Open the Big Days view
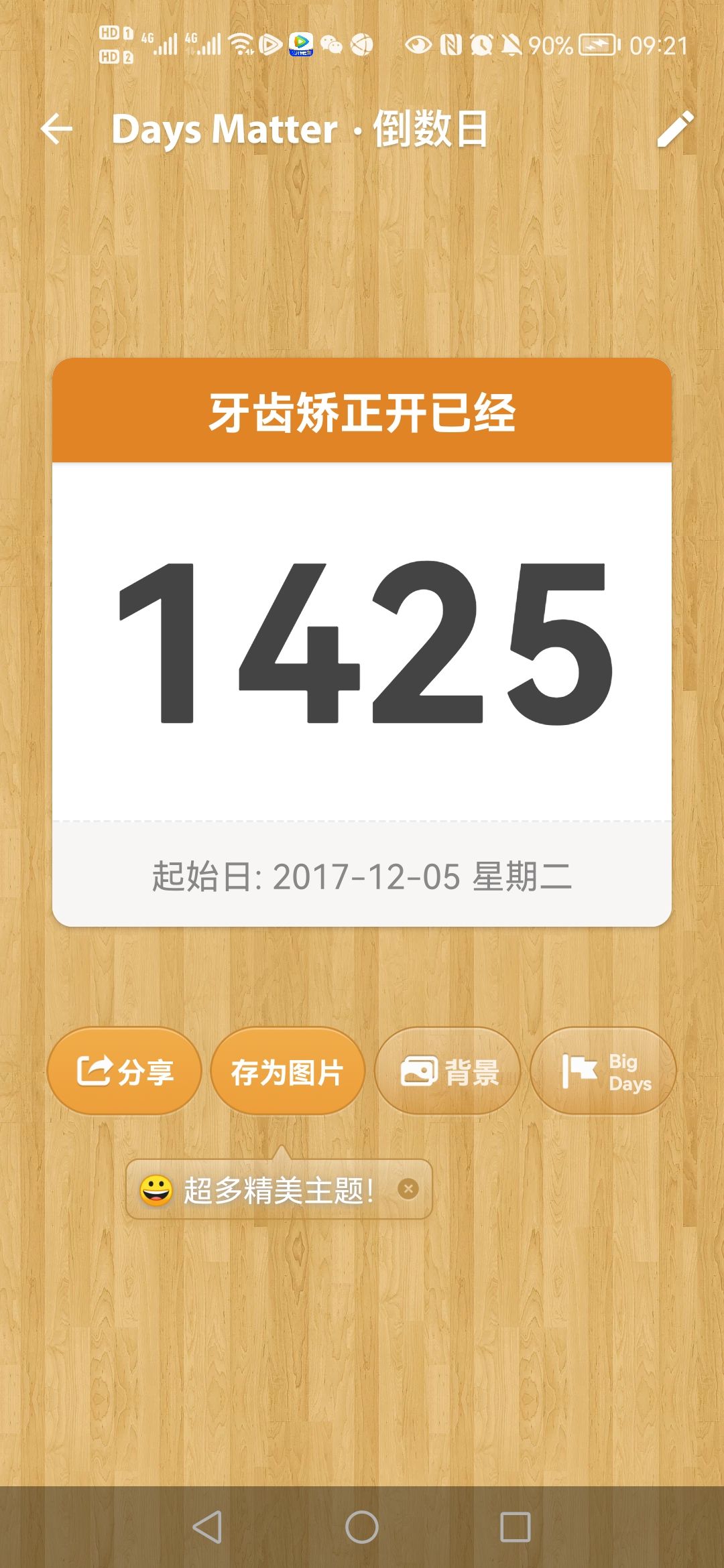The width and height of the screenshot is (724, 1568). point(603,1071)
